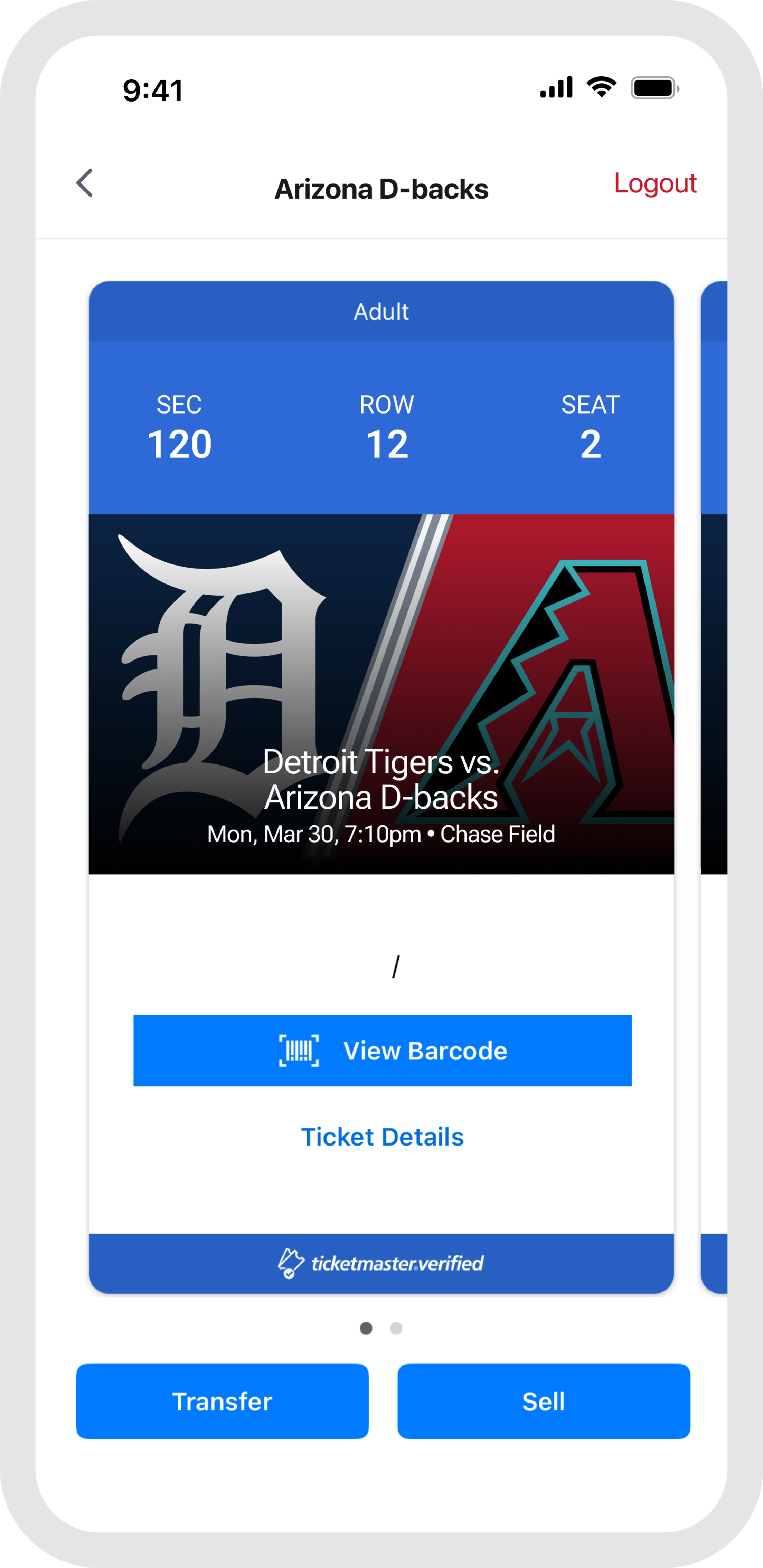Open View Barcode for the ticket
The height and width of the screenshot is (1568, 763).
pos(382,1050)
